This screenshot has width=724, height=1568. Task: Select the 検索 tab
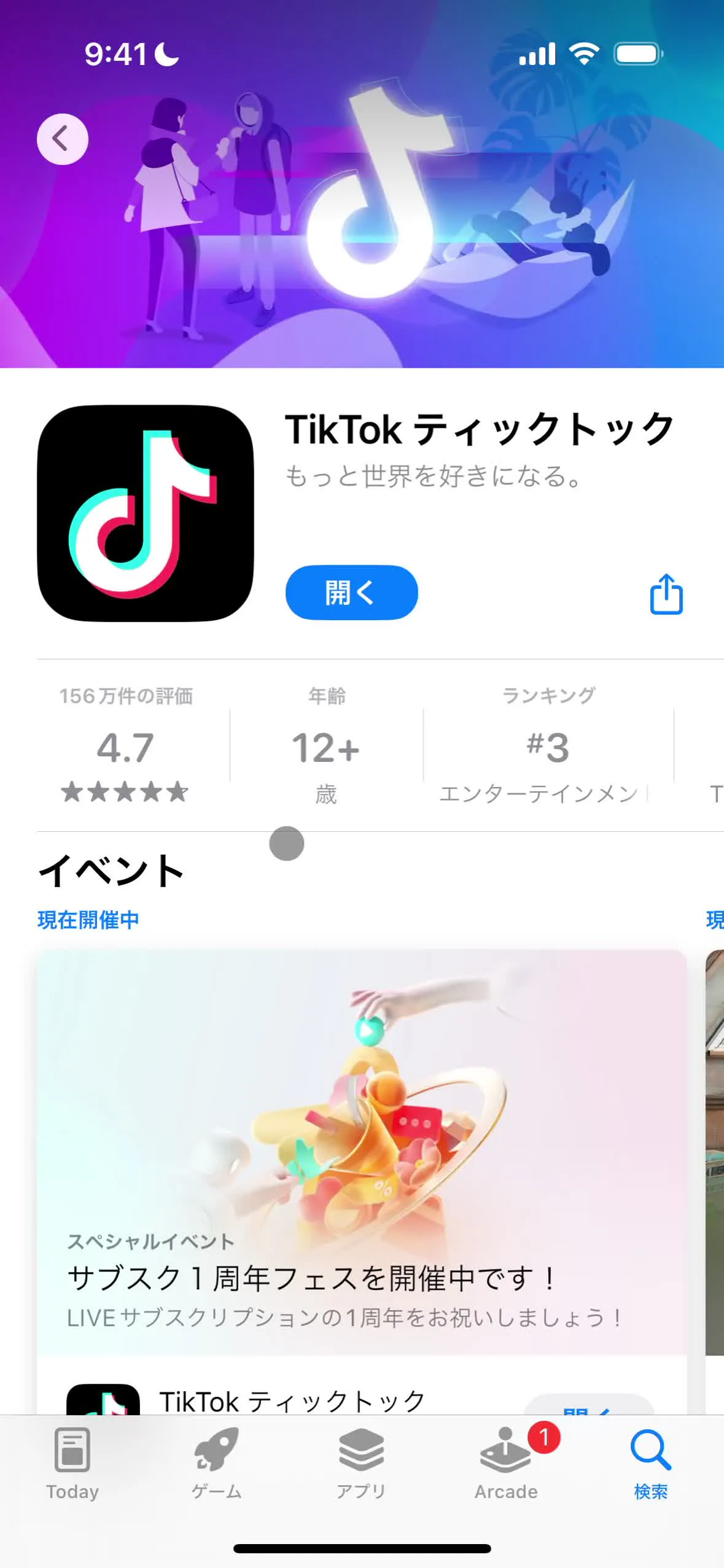point(650,1463)
